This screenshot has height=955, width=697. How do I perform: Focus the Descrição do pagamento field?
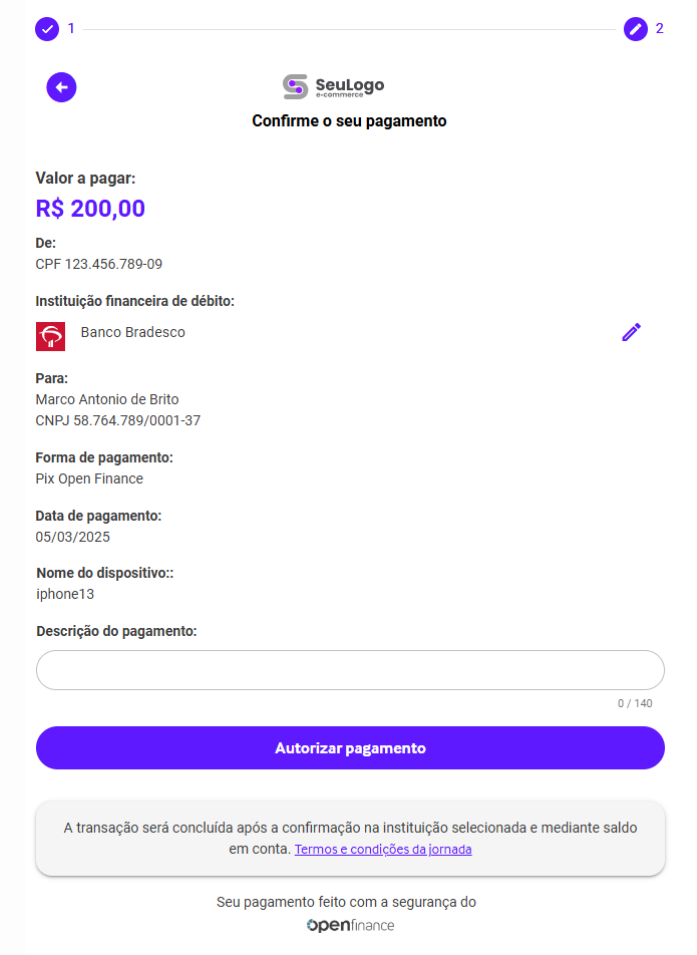(x=350, y=670)
